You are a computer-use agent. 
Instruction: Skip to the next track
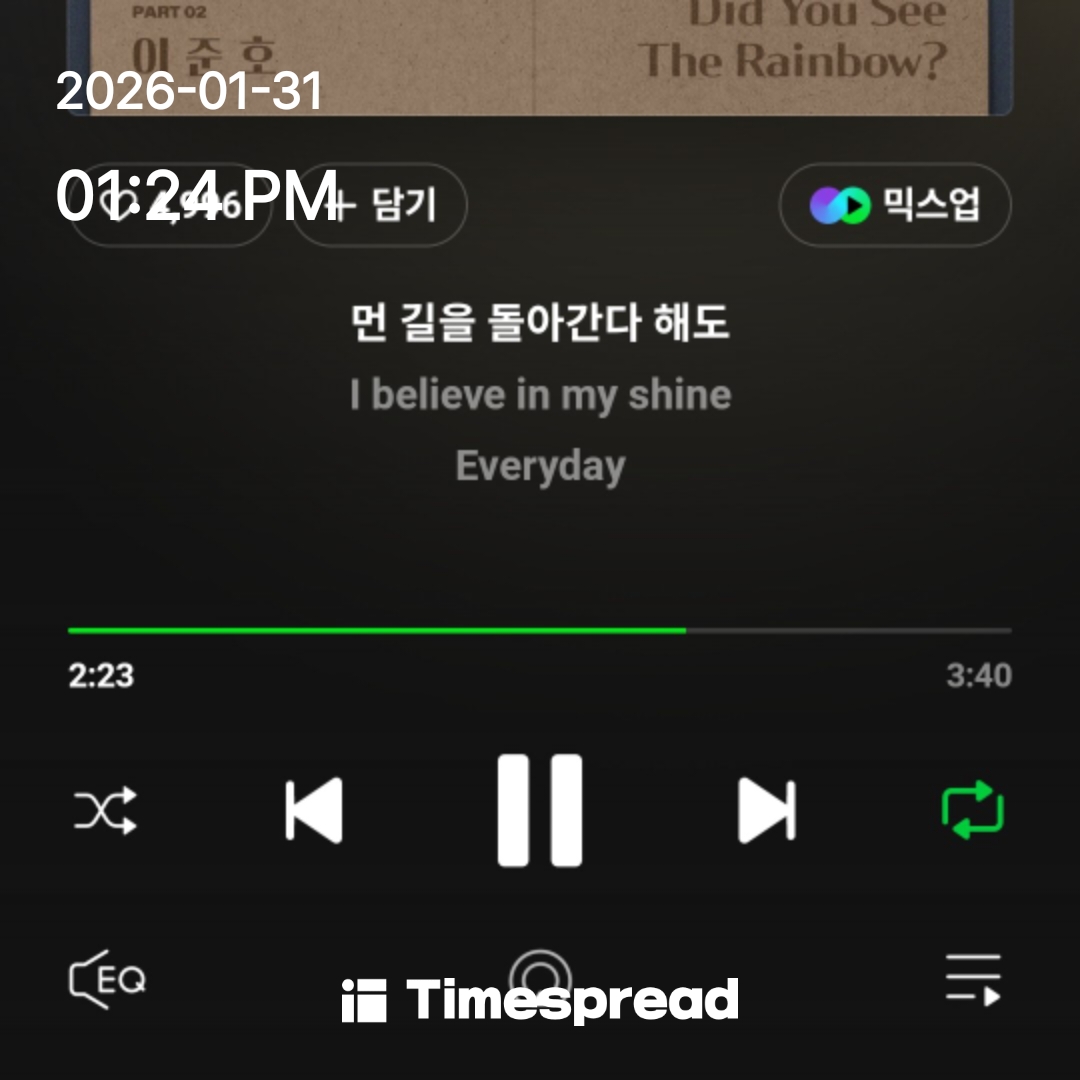(766, 810)
